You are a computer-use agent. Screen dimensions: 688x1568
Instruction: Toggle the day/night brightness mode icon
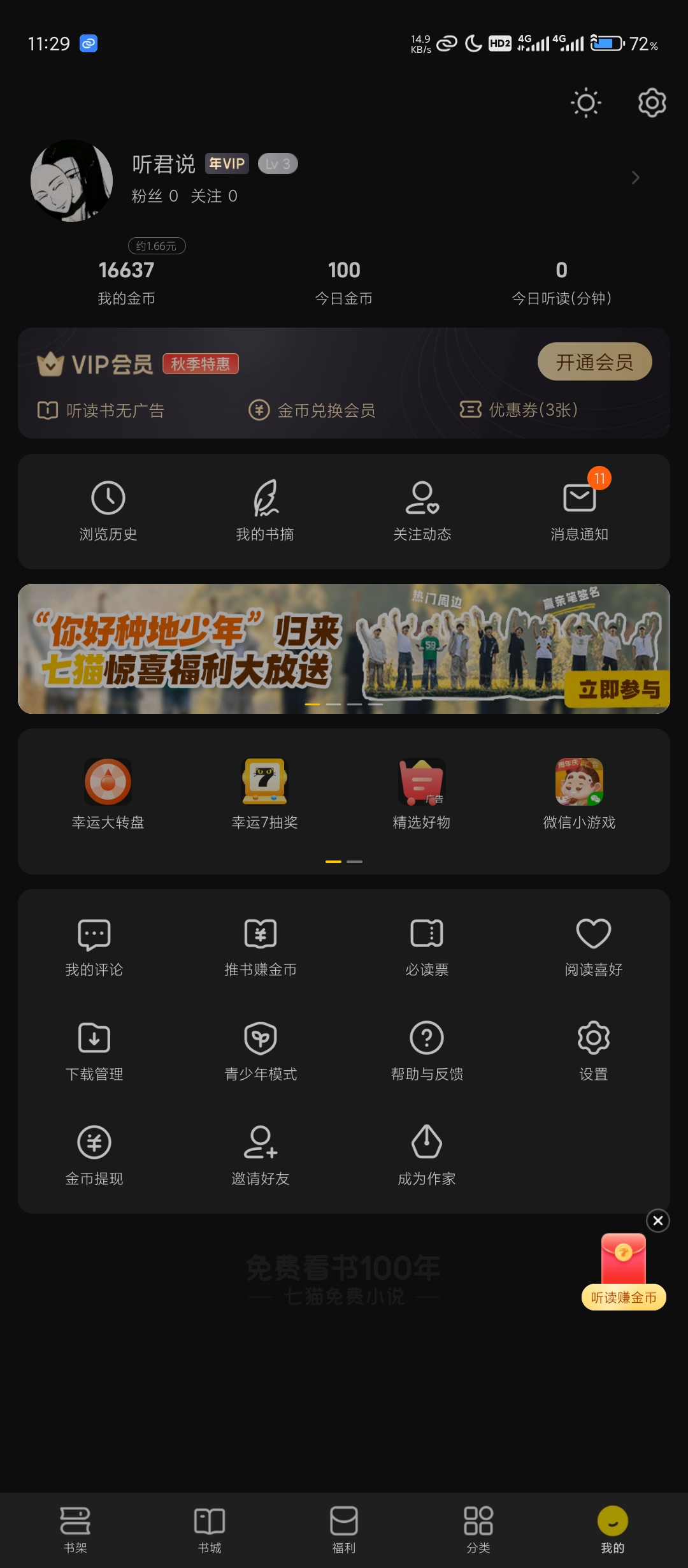pyautogui.click(x=585, y=103)
